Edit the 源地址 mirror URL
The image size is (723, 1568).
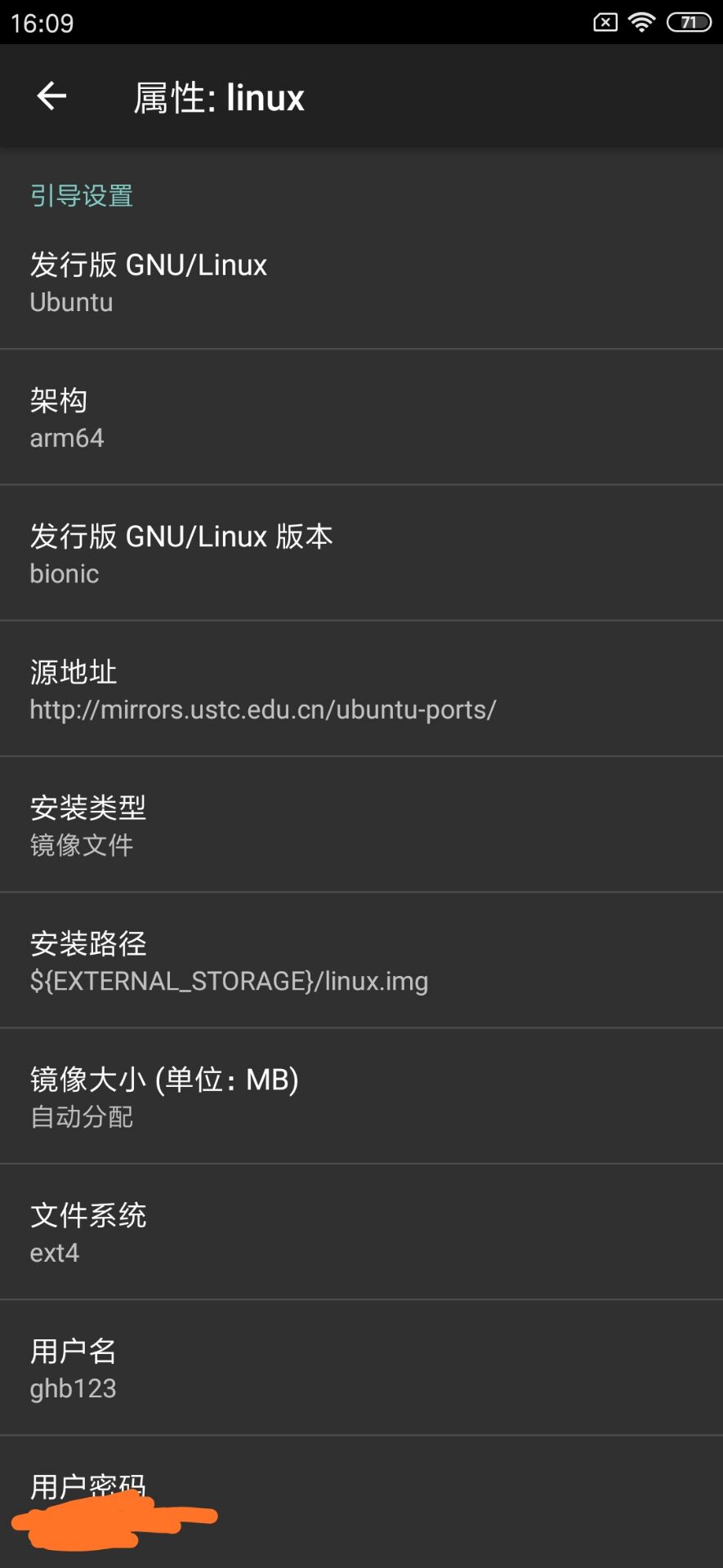pyautogui.click(x=361, y=689)
